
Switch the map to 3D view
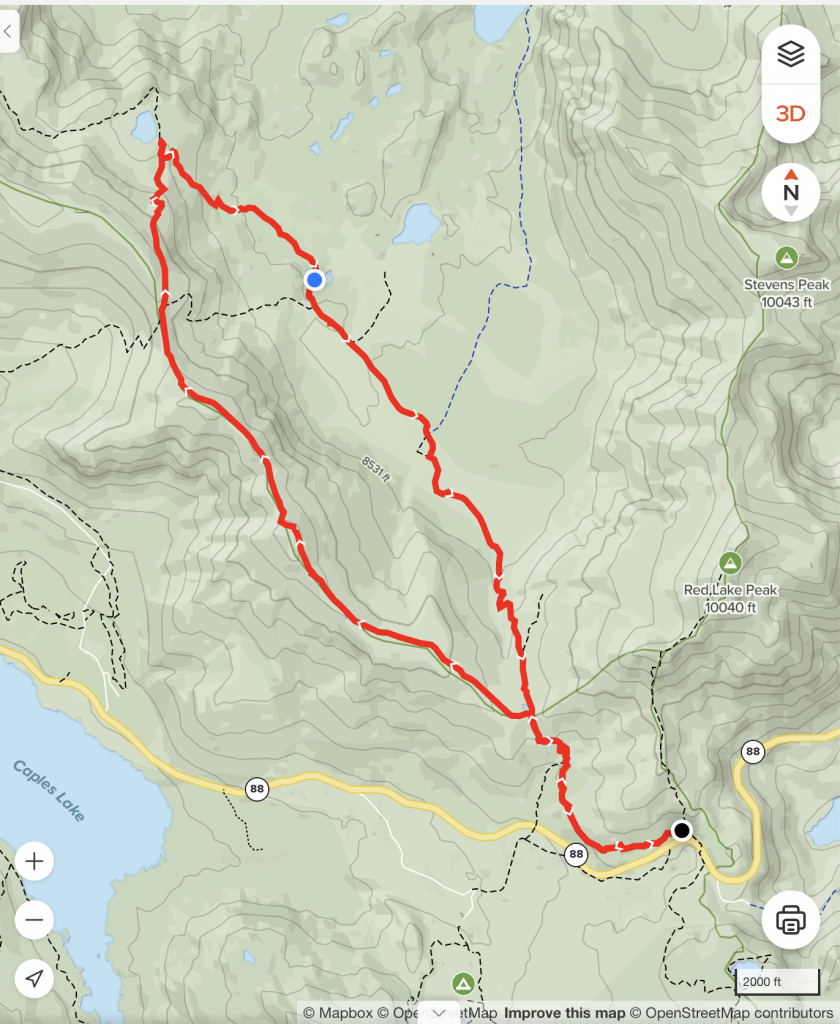(x=790, y=113)
